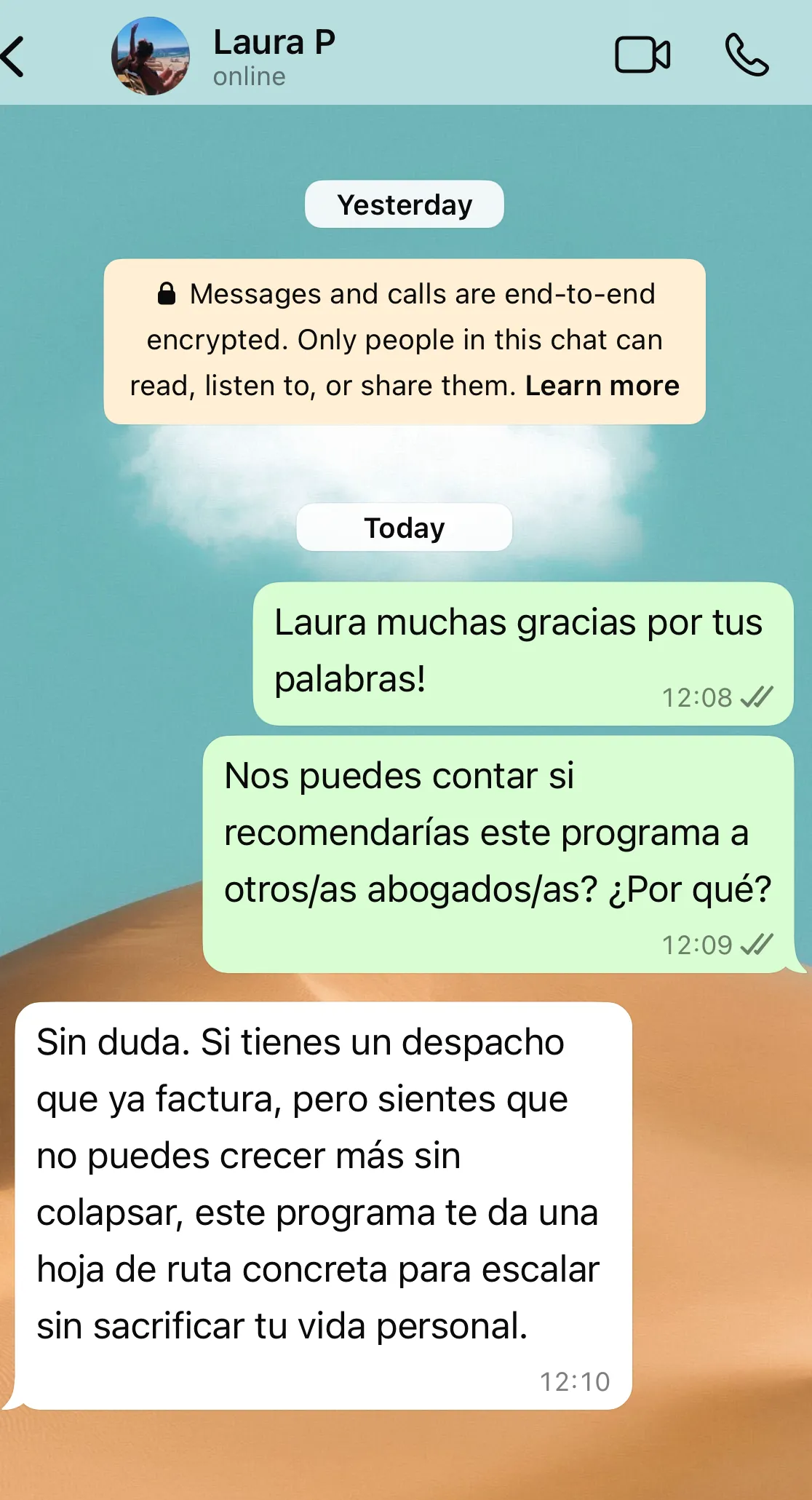Start a voice call with Laura P
The image size is (812, 1500).
click(747, 55)
